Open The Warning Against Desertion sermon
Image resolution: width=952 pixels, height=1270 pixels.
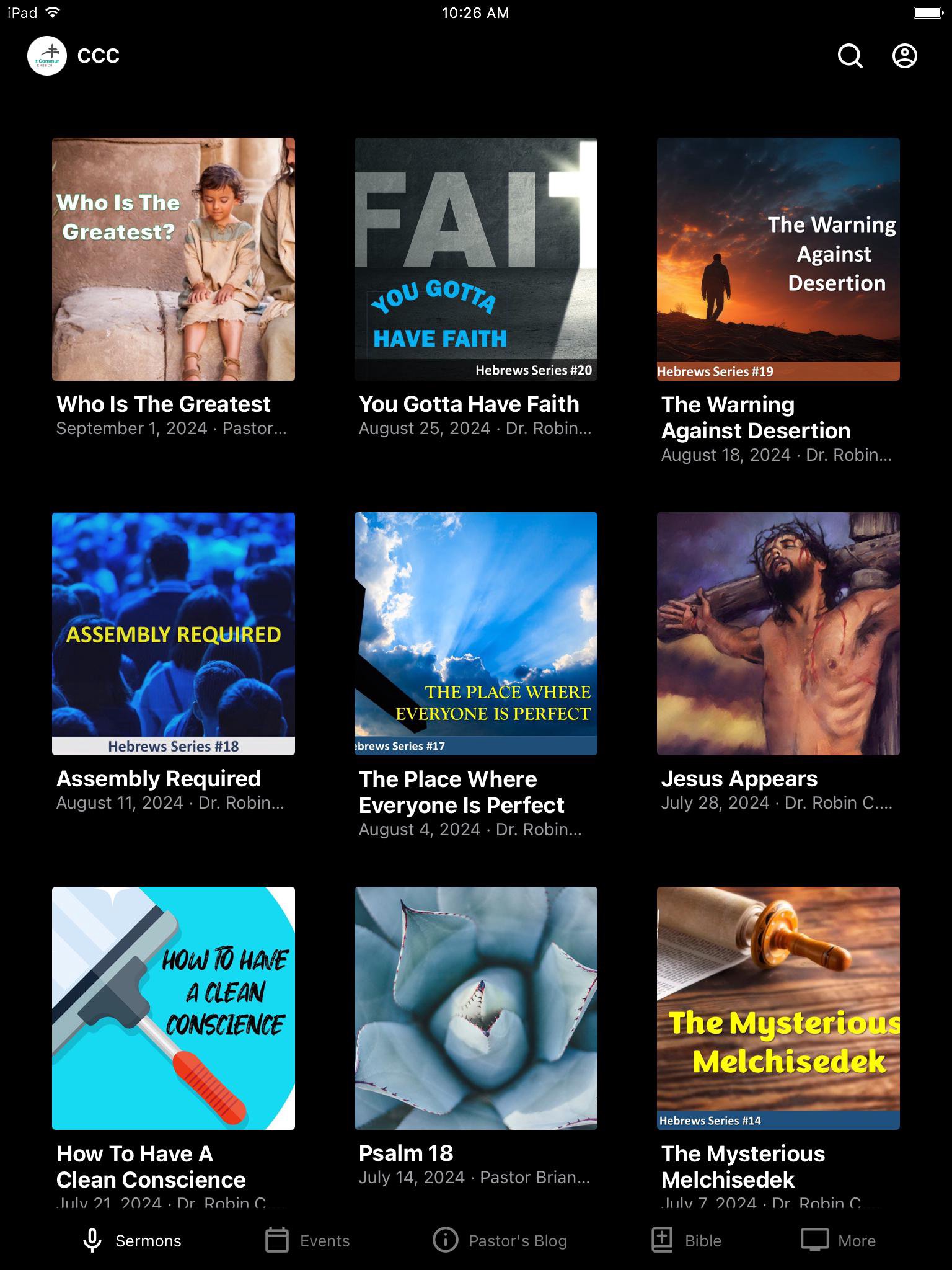[778, 259]
